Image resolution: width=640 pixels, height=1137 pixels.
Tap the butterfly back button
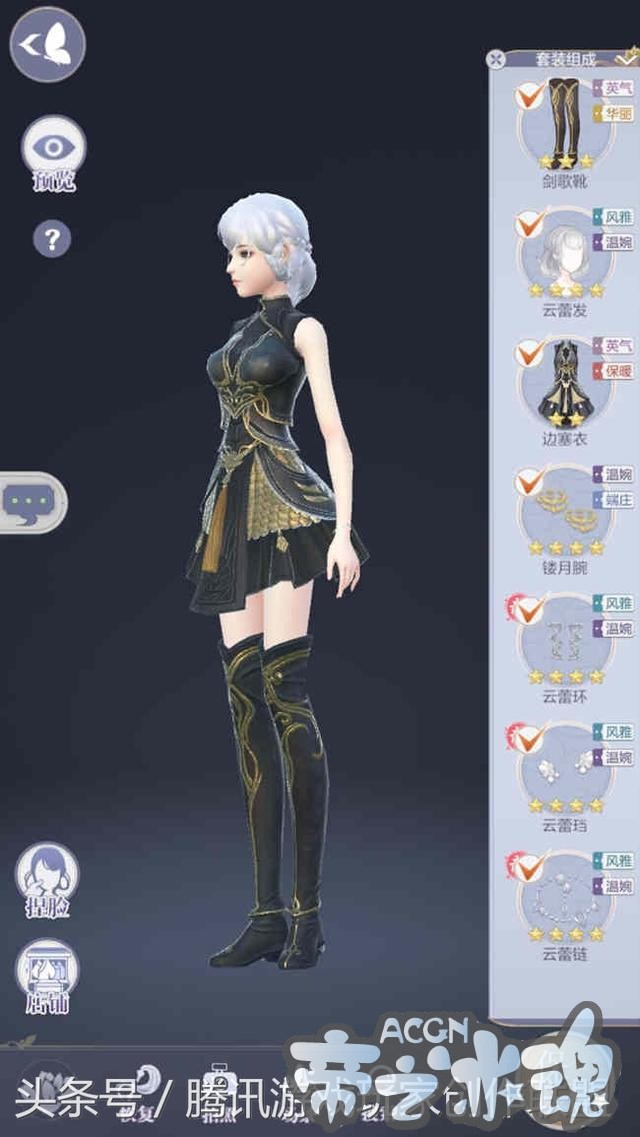(47, 44)
